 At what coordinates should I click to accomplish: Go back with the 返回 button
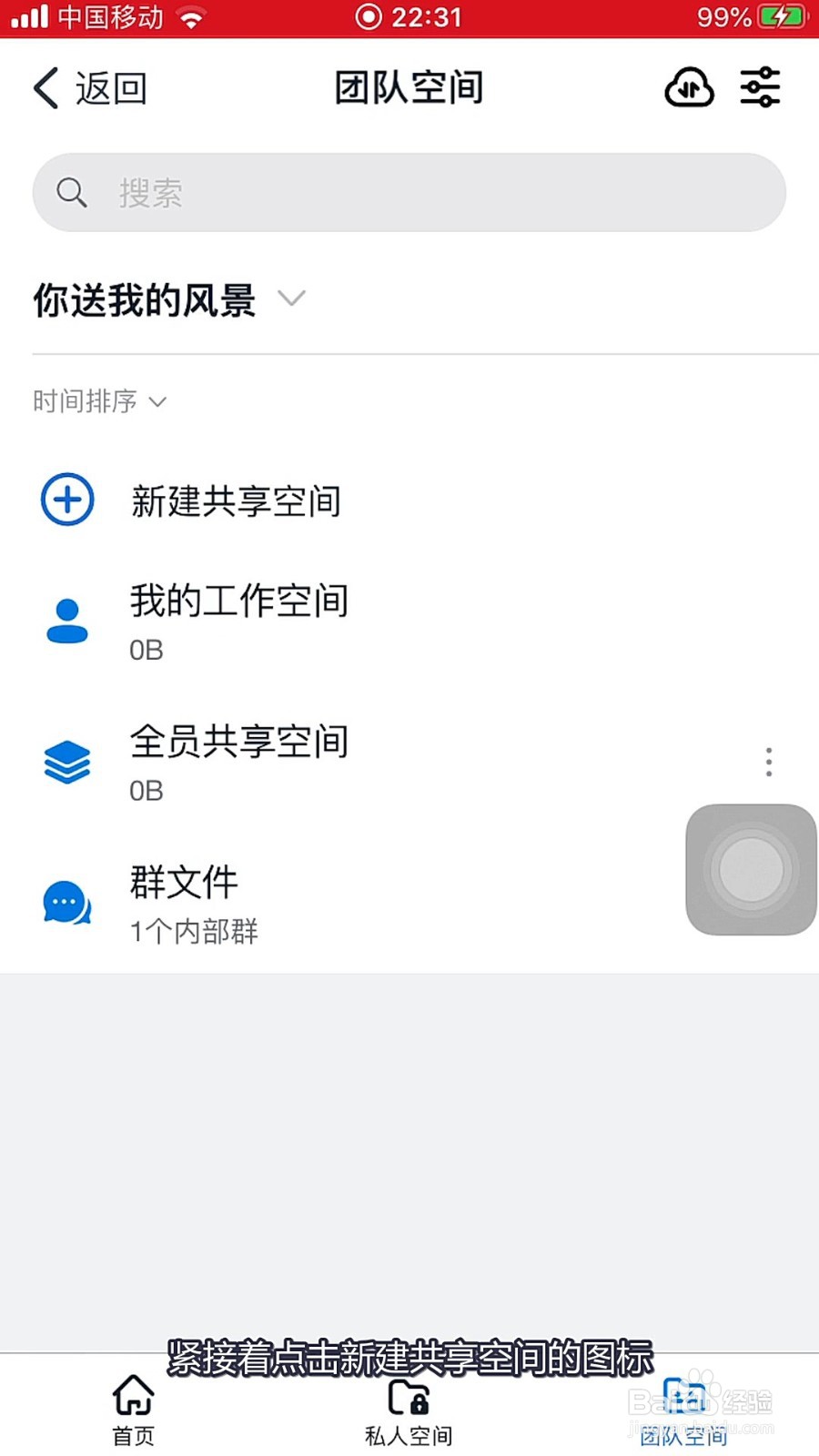click(x=89, y=88)
